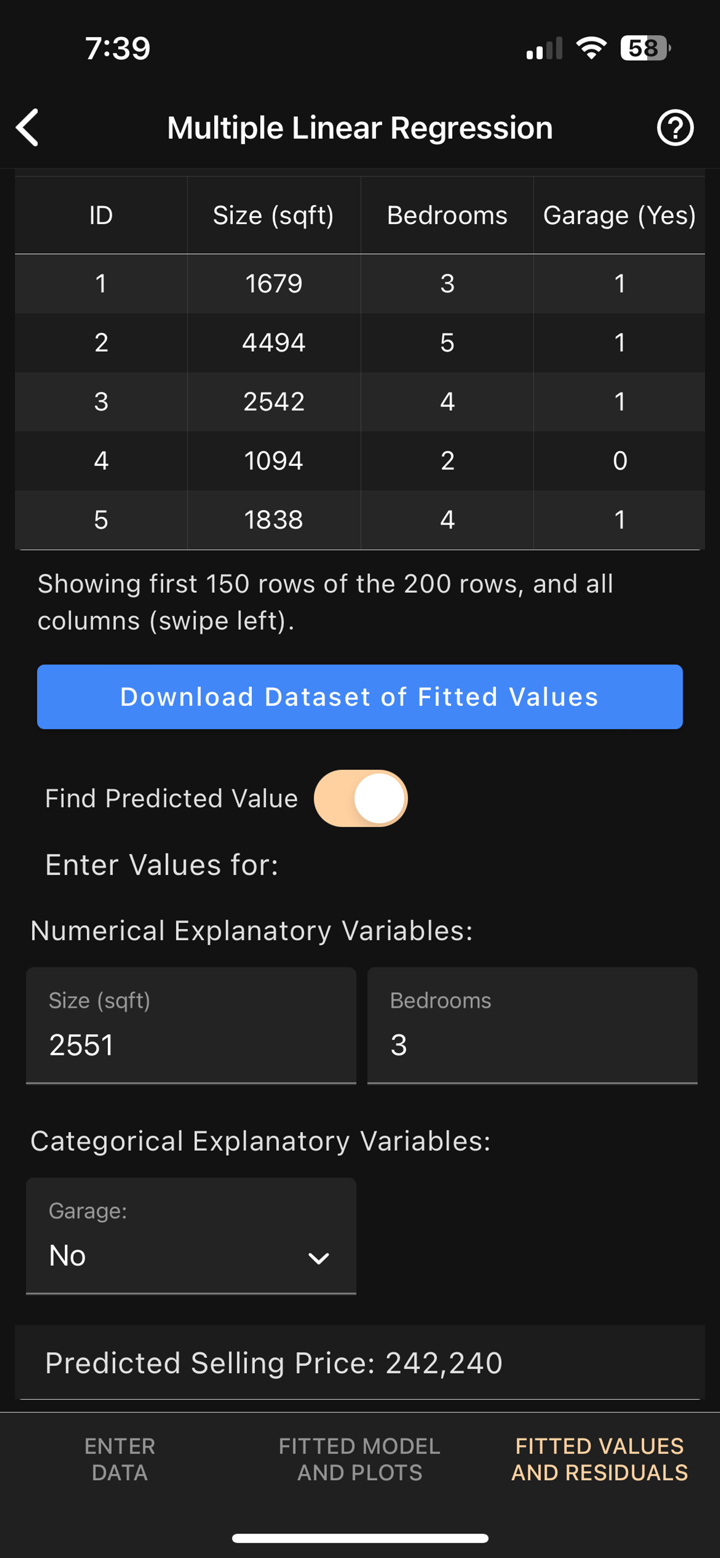Tap the Size (sqft) column header
The height and width of the screenshot is (1558, 720).
273,214
